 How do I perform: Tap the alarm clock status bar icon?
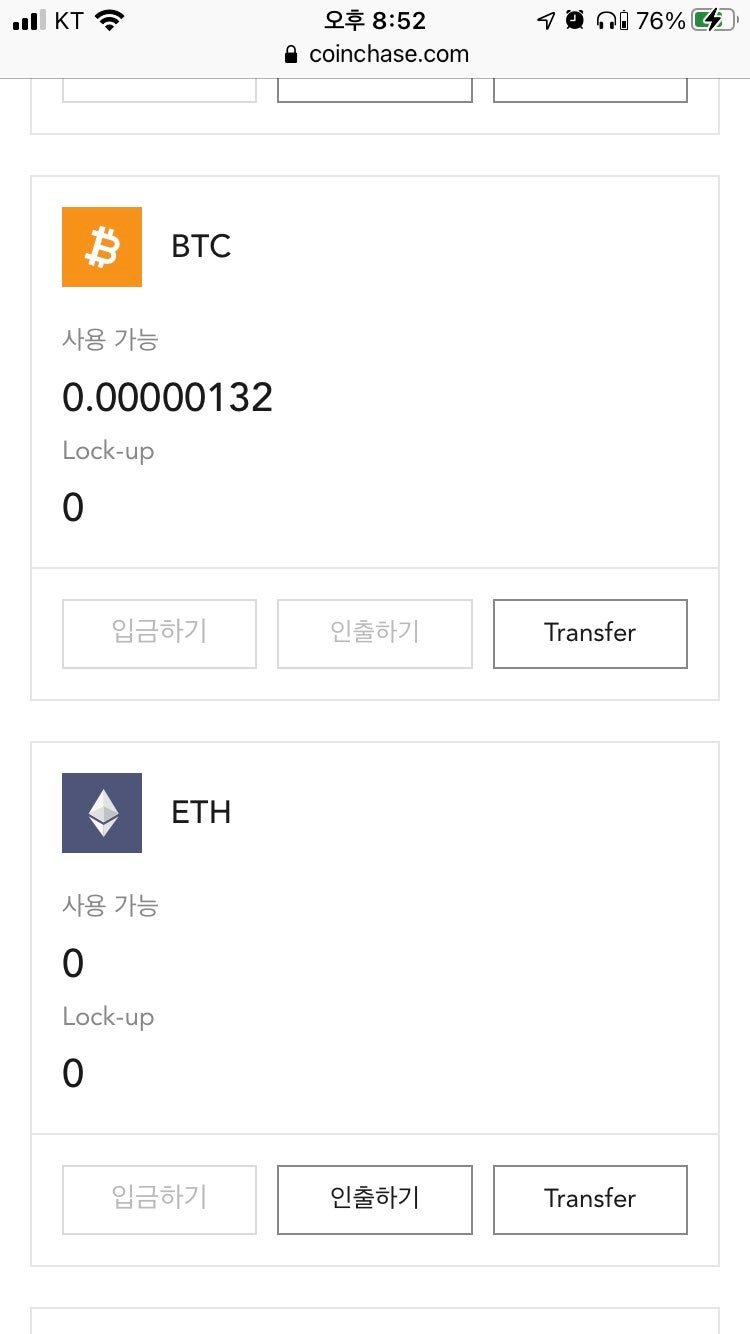(576, 19)
